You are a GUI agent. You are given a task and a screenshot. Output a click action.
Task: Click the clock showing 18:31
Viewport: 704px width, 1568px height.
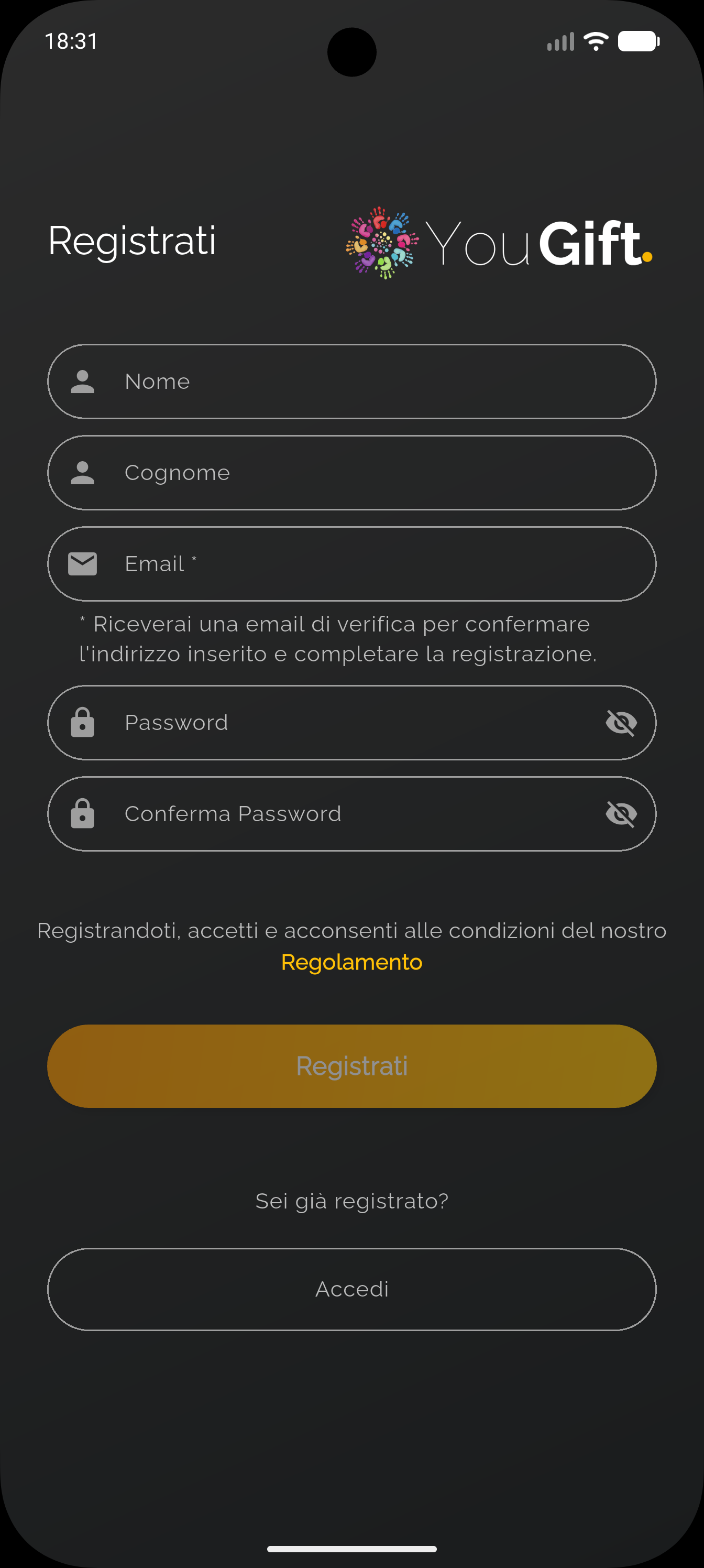coord(71,40)
